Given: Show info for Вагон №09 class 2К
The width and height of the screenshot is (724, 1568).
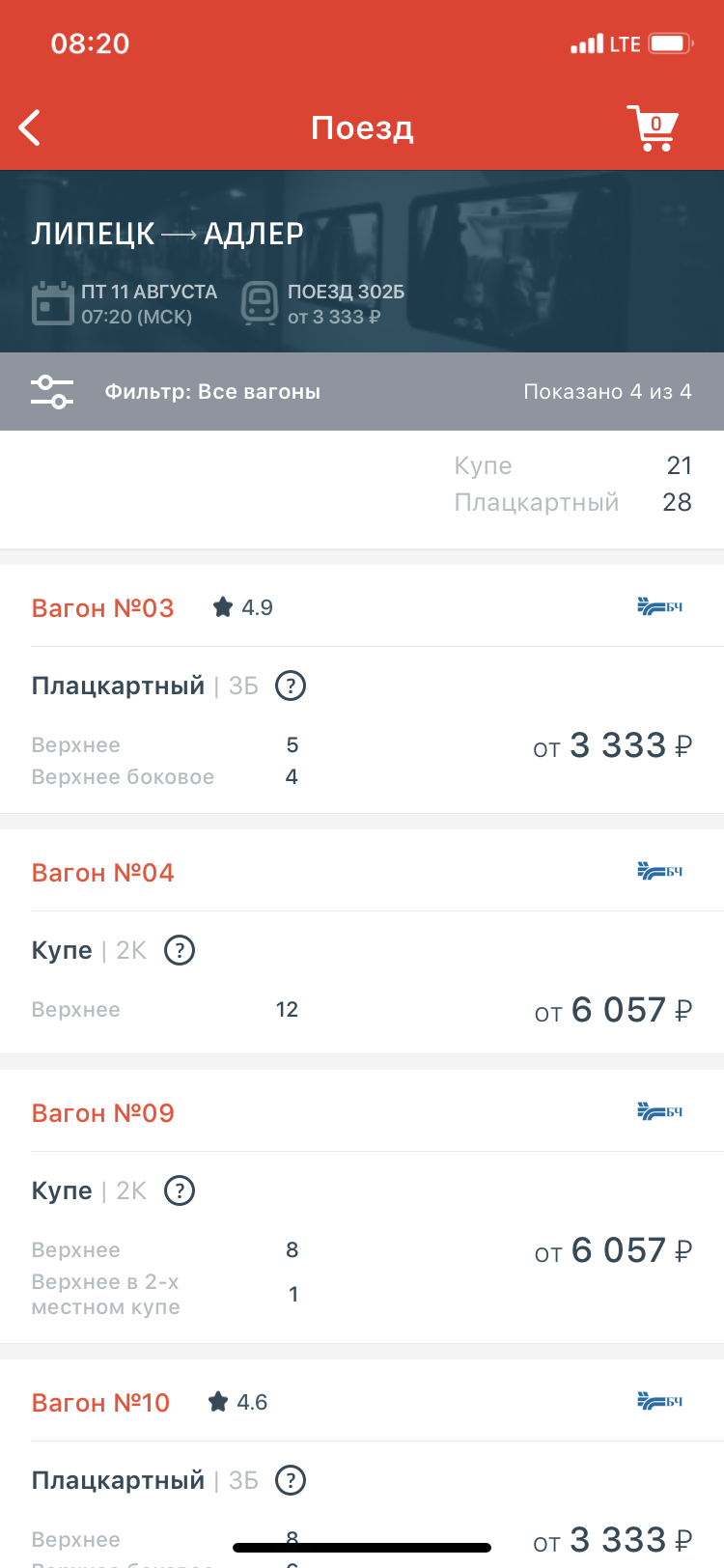Looking at the screenshot, I should (x=180, y=1190).
